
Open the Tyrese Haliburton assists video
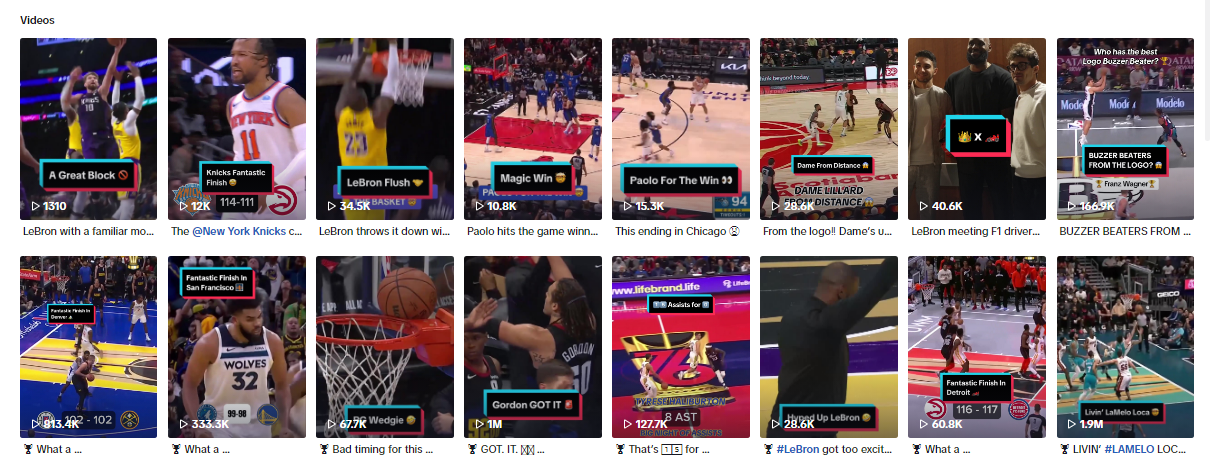click(680, 346)
